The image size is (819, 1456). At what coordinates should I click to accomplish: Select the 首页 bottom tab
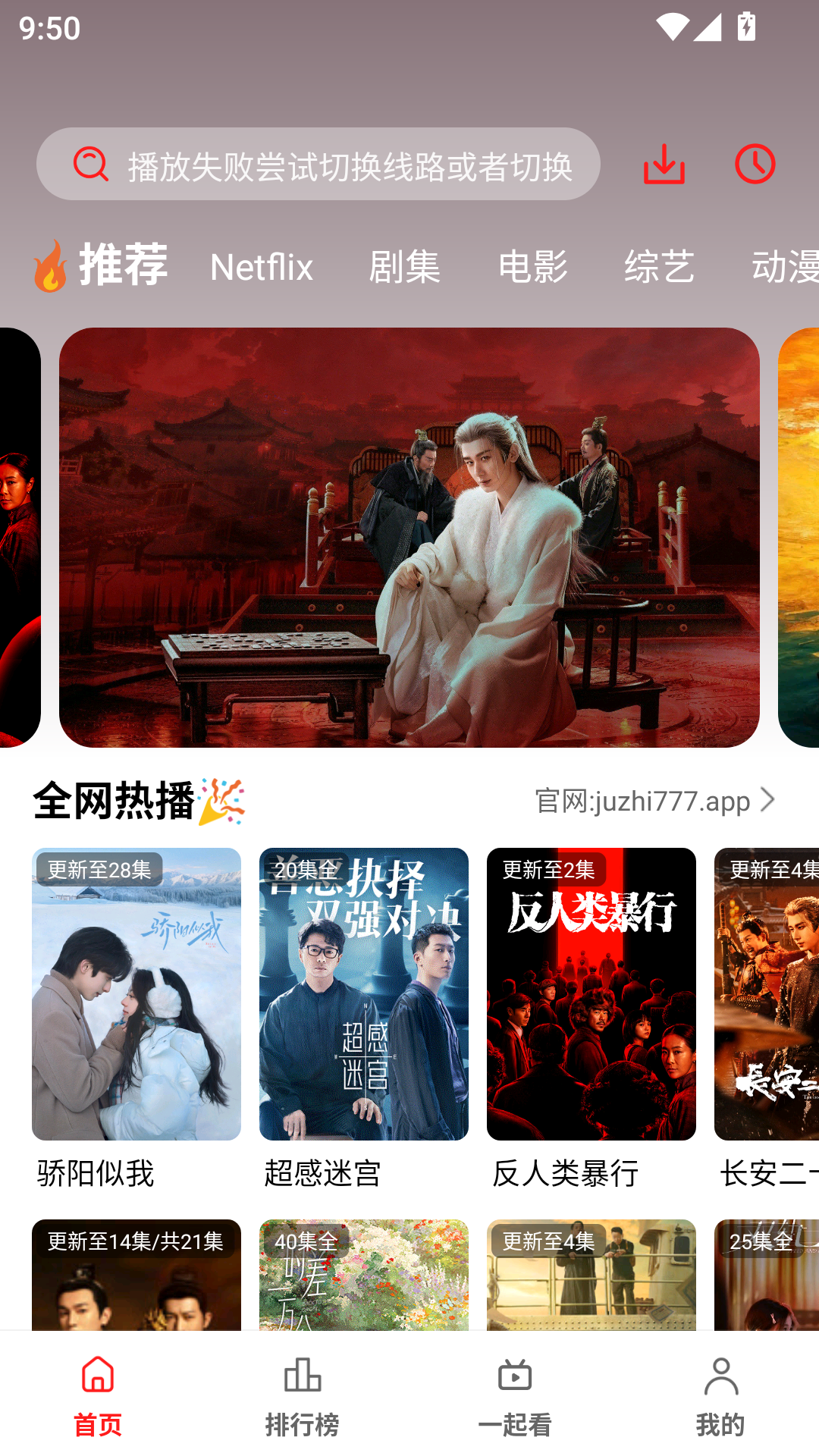tap(98, 1395)
